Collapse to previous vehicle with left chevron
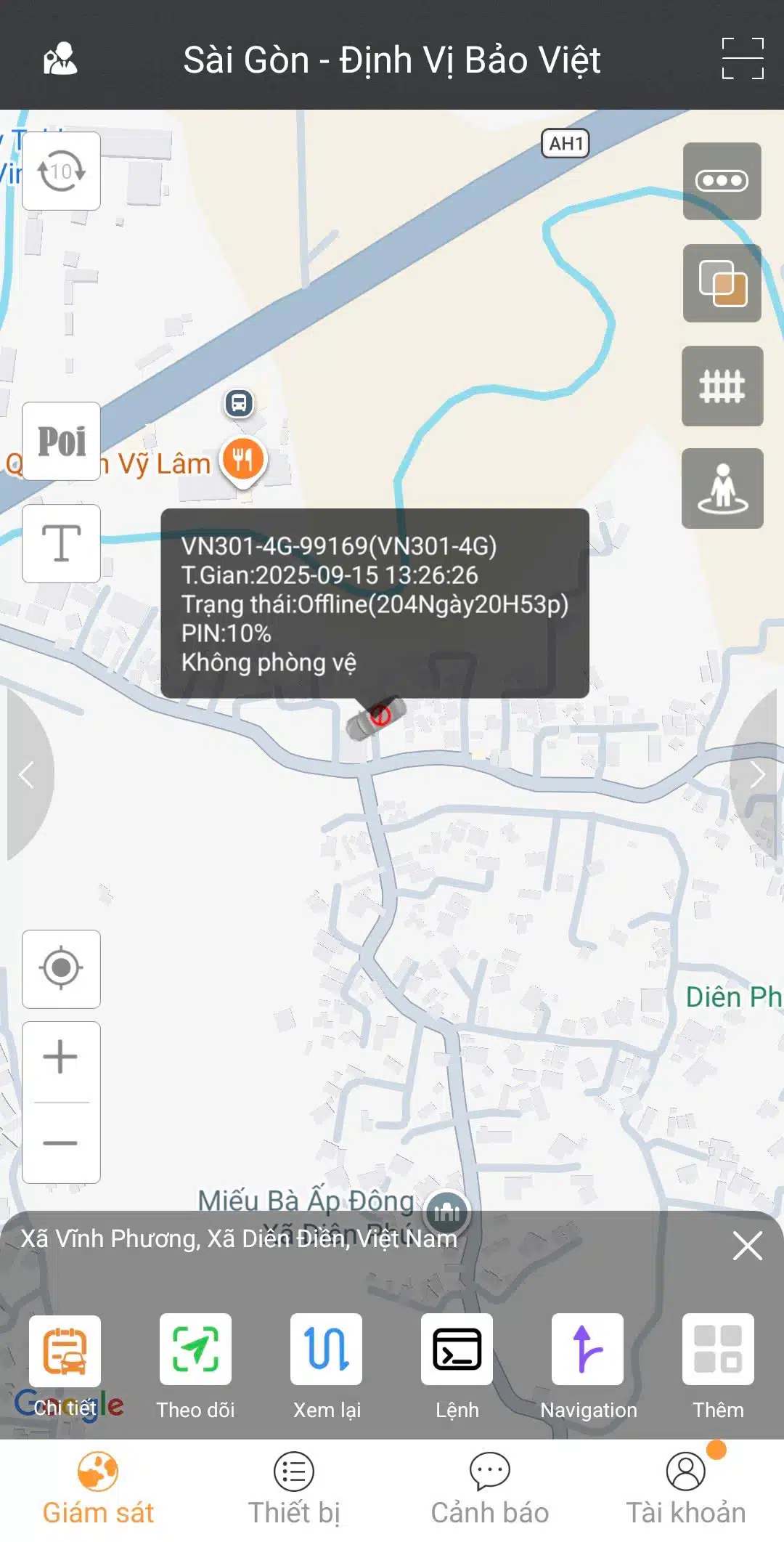This screenshot has width=784, height=1542. click(26, 774)
